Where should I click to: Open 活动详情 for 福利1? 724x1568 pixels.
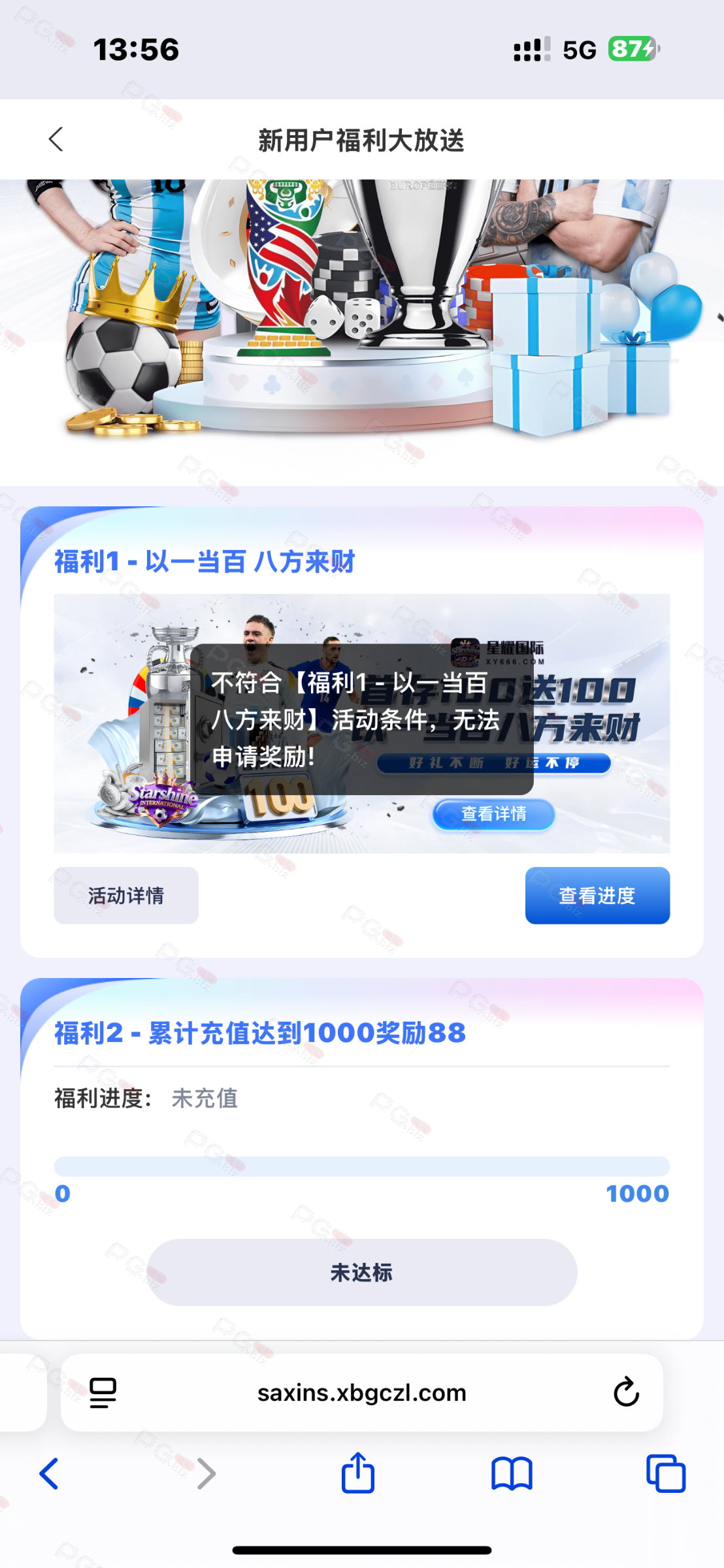pos(126,895)
